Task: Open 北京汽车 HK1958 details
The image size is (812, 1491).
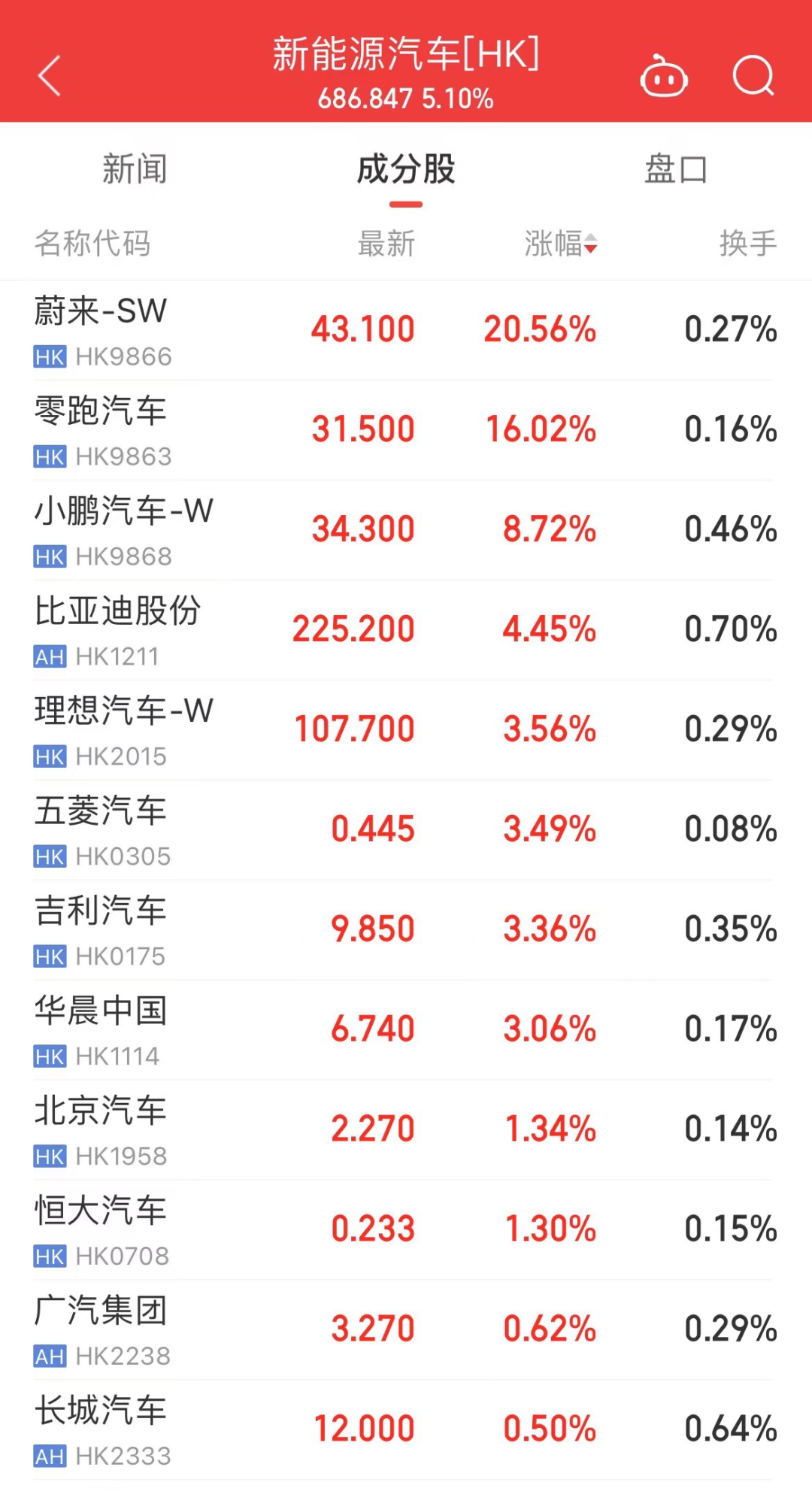Action: 406,1130
